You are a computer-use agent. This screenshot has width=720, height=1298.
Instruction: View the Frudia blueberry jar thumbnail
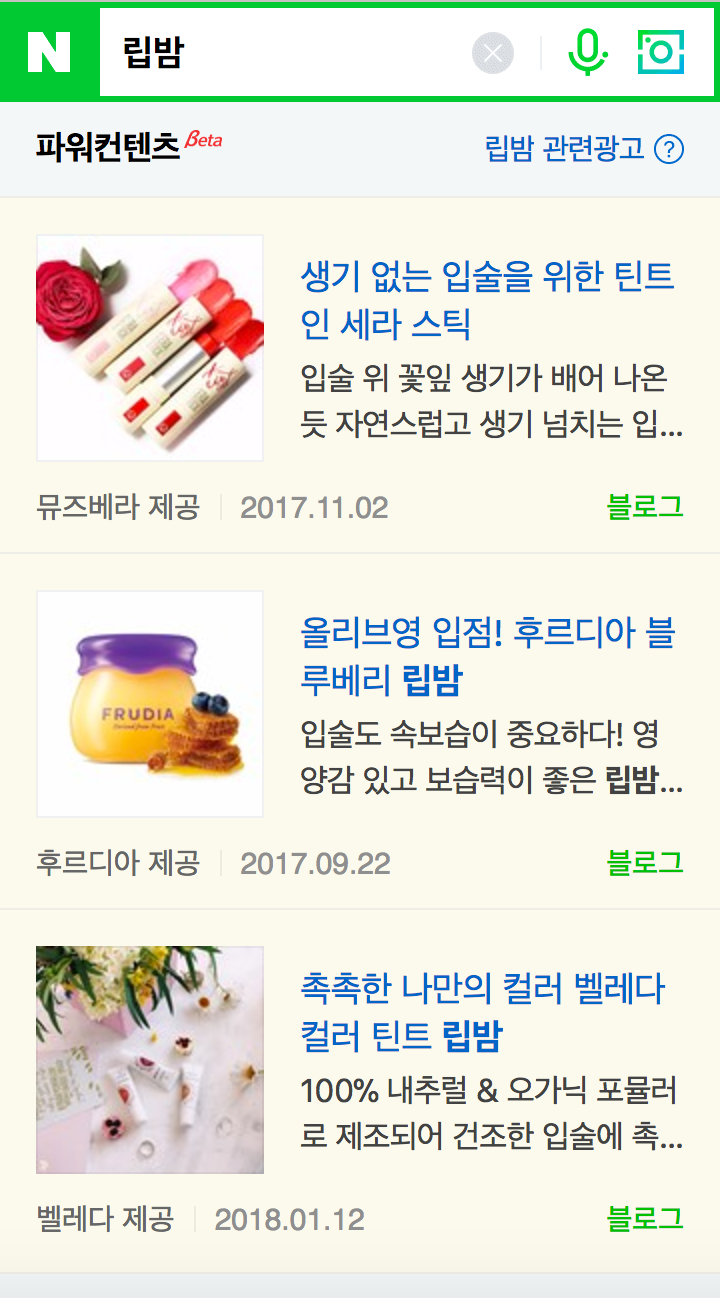pos(150,704)
